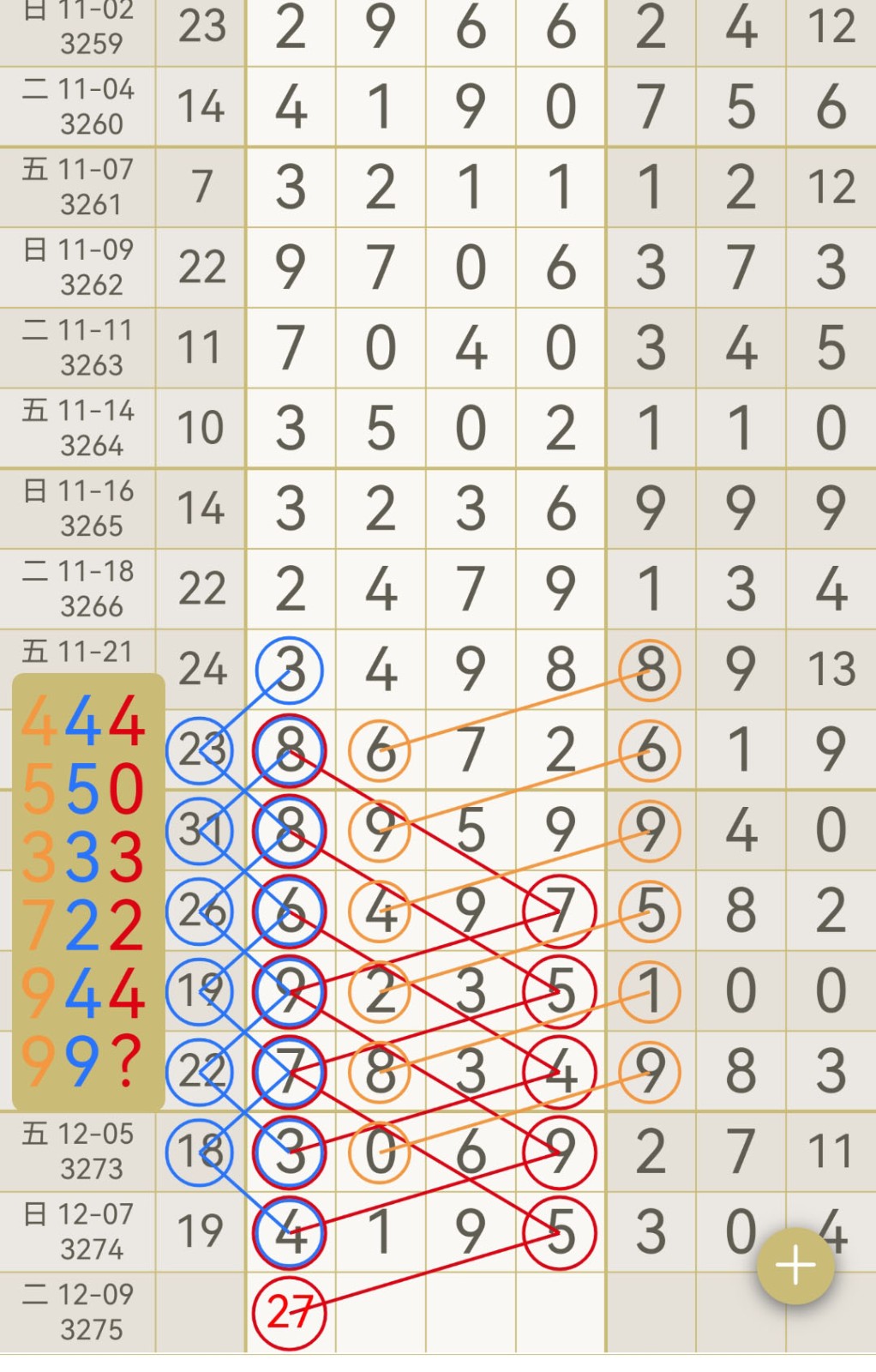Tap the floating plus button
Viewport: 876px width, 1372px height.
point(795,1266)
